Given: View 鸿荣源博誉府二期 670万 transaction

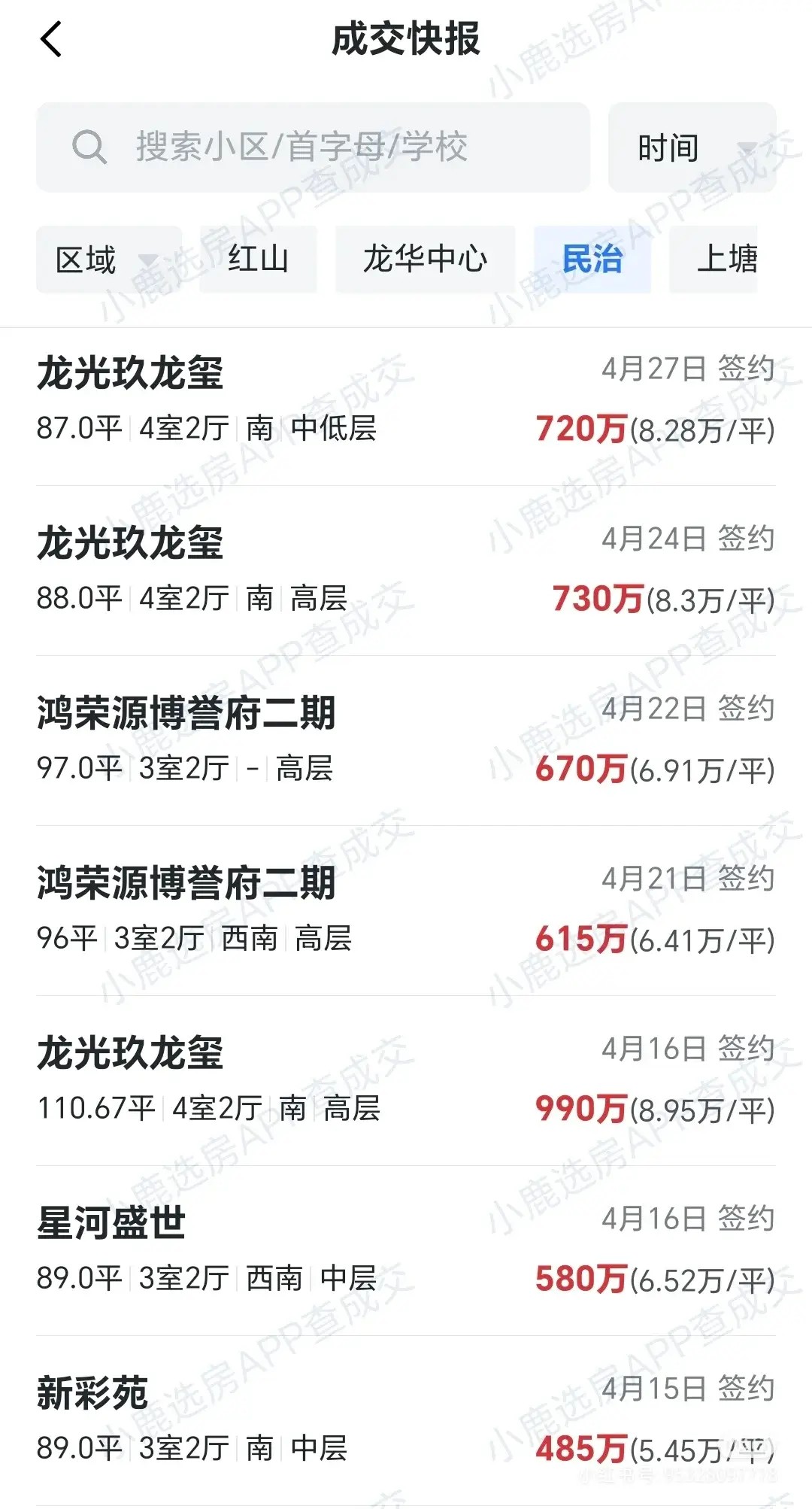Looking at the screenshot, I should point(406,739).
